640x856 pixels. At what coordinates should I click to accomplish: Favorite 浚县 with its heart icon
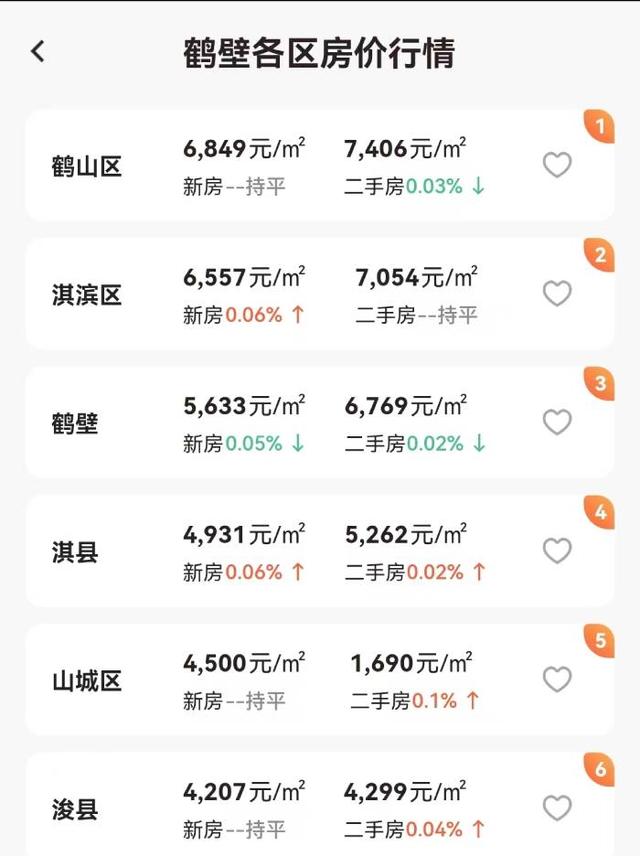pyautogui.click(x=557, y=807)
